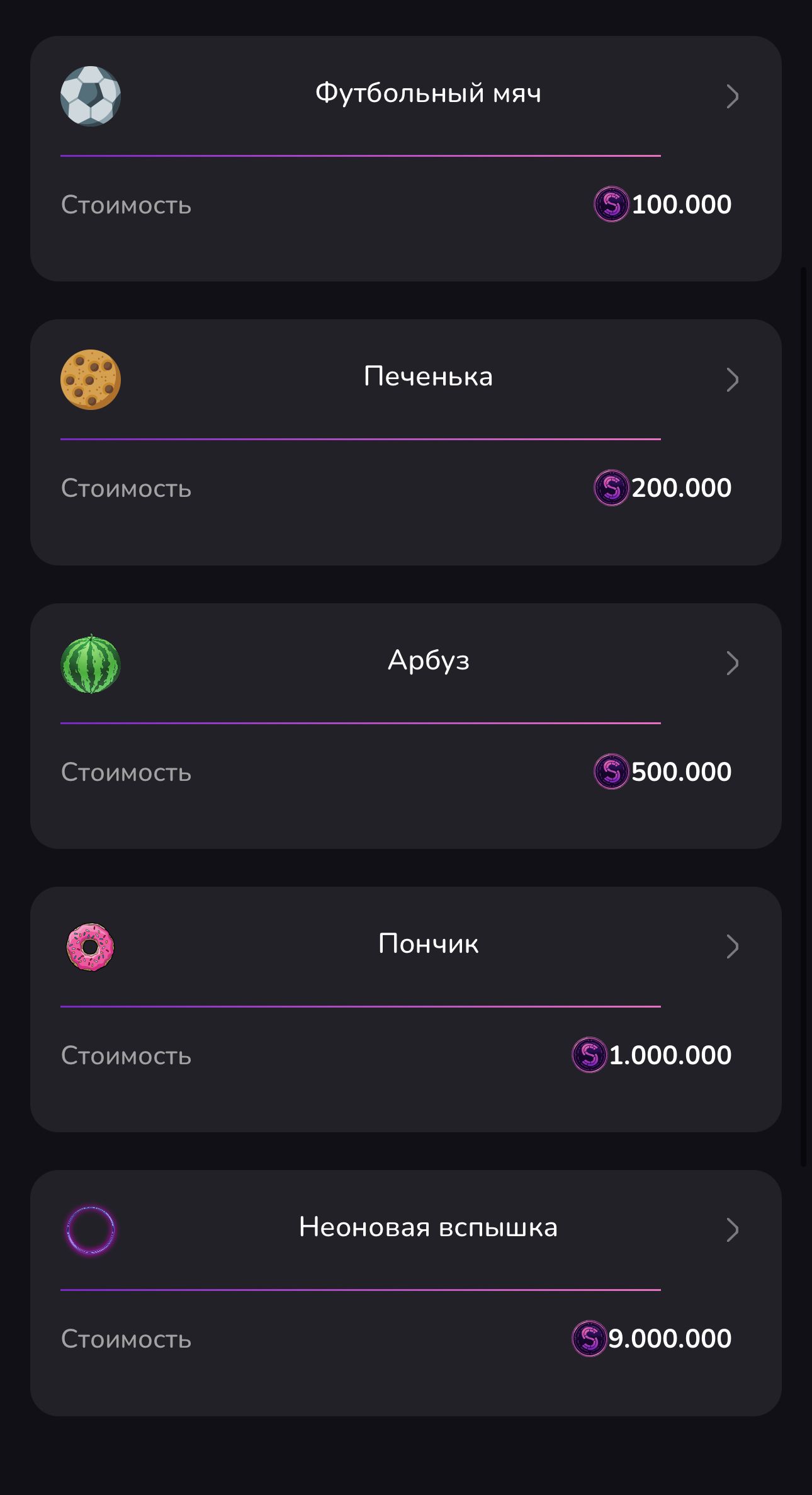Open Пончик details via the right chevron
This screenshot has width=812, height=1495.
pos(732,945)
